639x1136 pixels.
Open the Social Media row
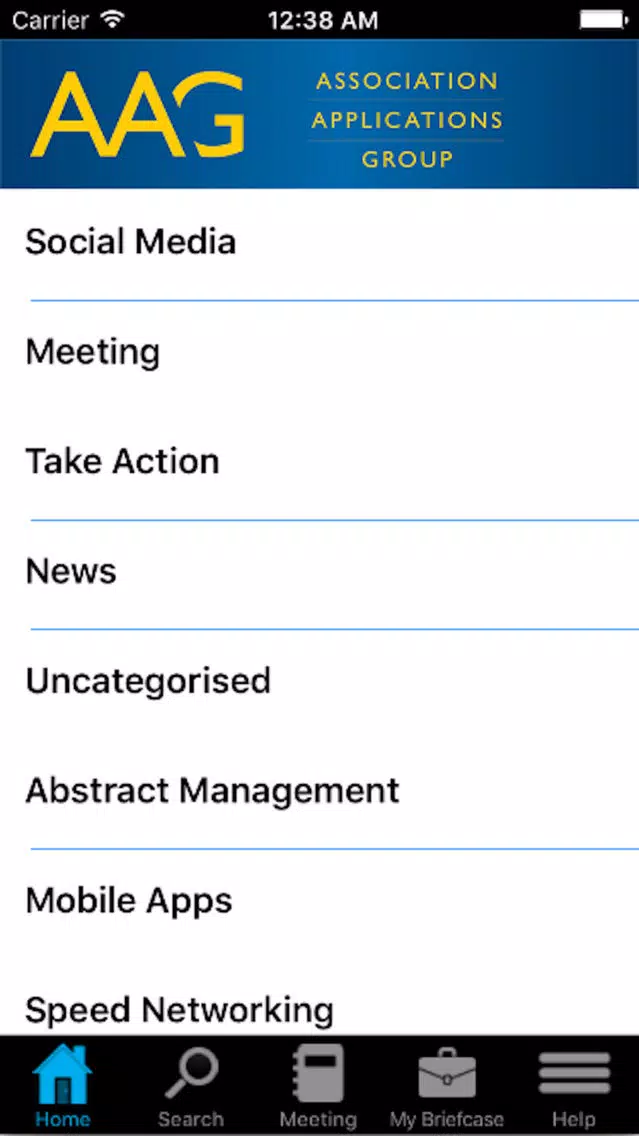[x=320, y=244]
